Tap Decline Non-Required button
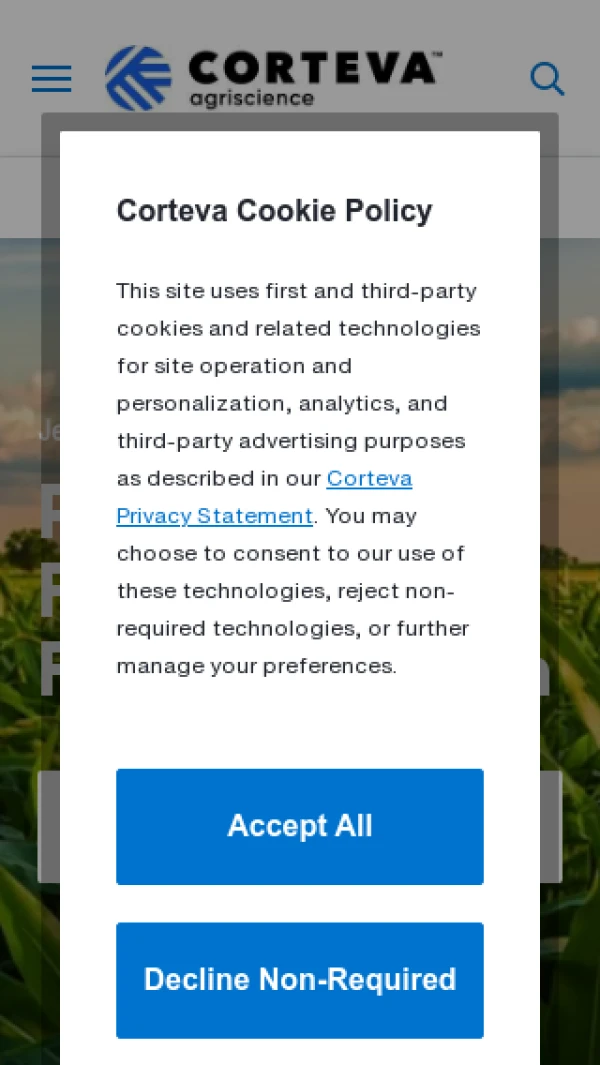600x1065 pixels. (300, 979)
